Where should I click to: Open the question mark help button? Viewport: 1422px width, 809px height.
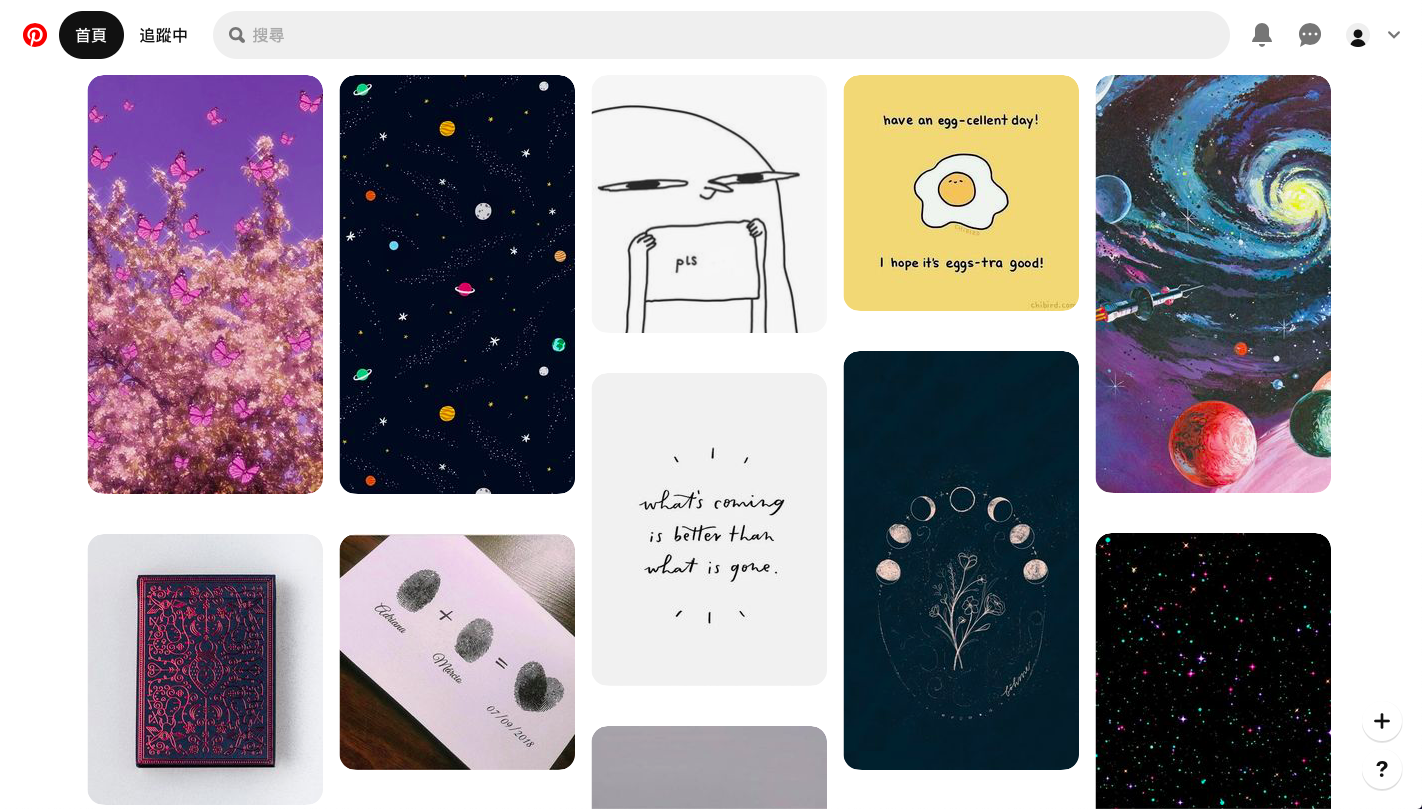coord(1382,769)
